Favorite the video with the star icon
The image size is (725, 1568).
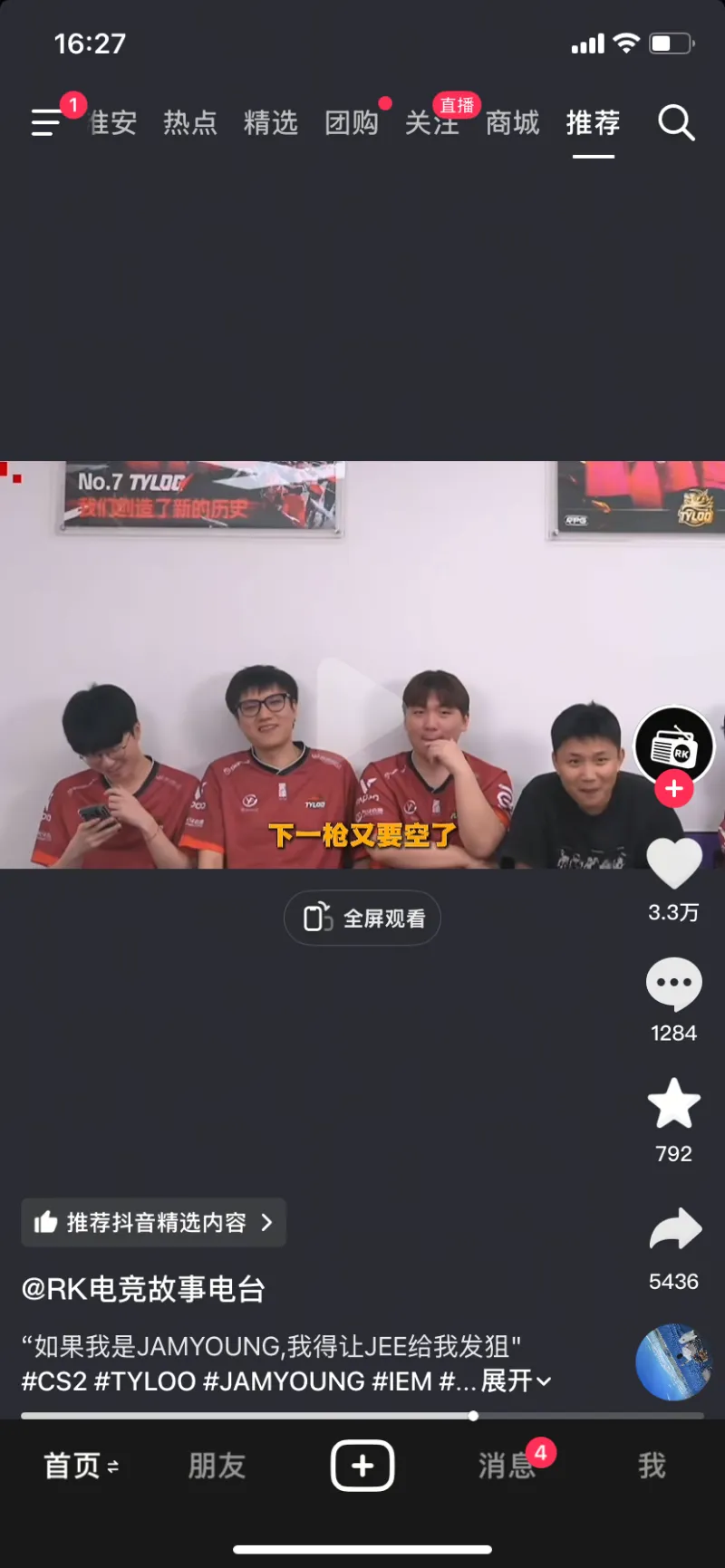tap(673, 1103)
